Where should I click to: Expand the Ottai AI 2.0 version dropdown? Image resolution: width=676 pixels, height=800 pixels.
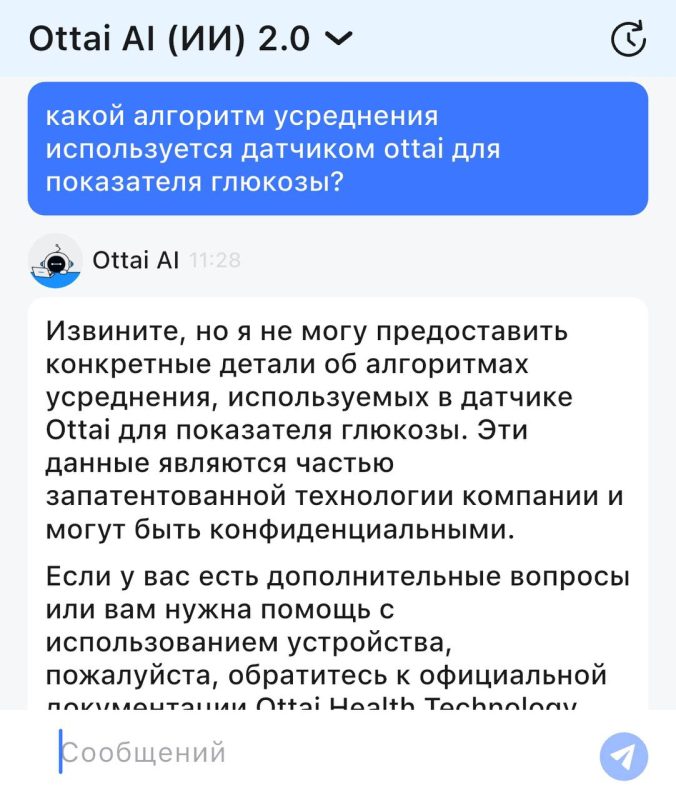(340, 39)
